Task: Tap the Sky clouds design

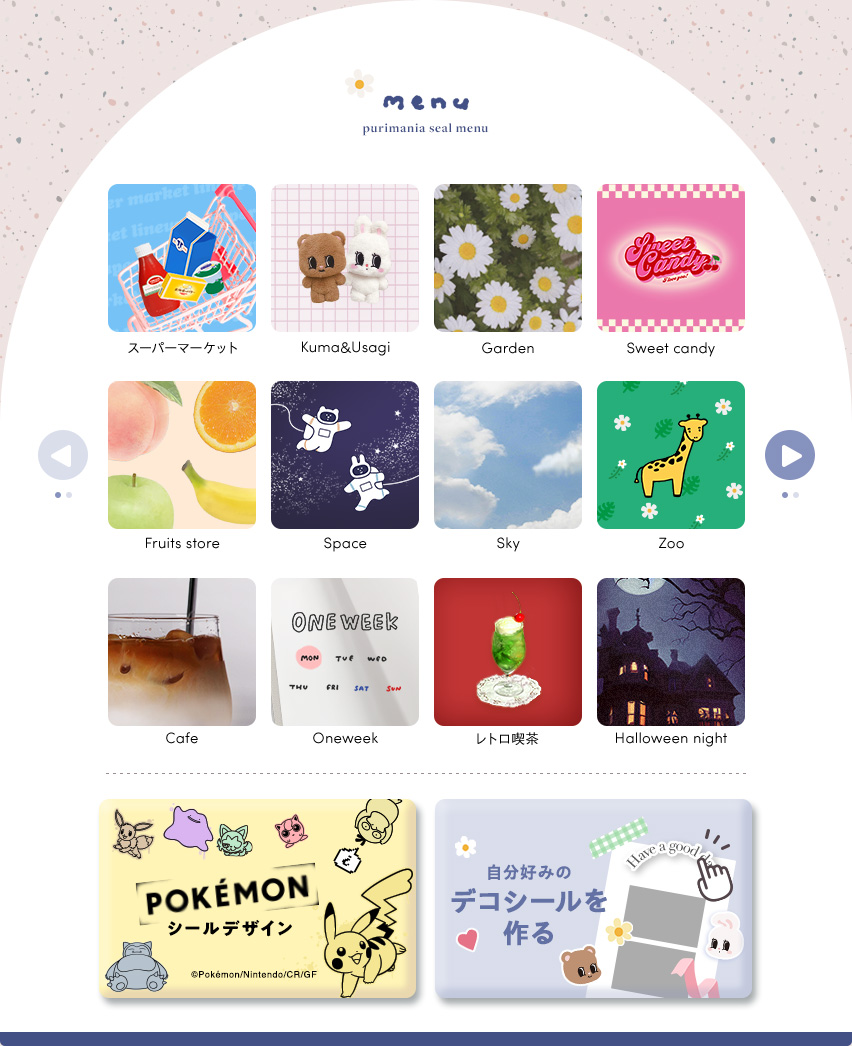Action: [508, 455]
